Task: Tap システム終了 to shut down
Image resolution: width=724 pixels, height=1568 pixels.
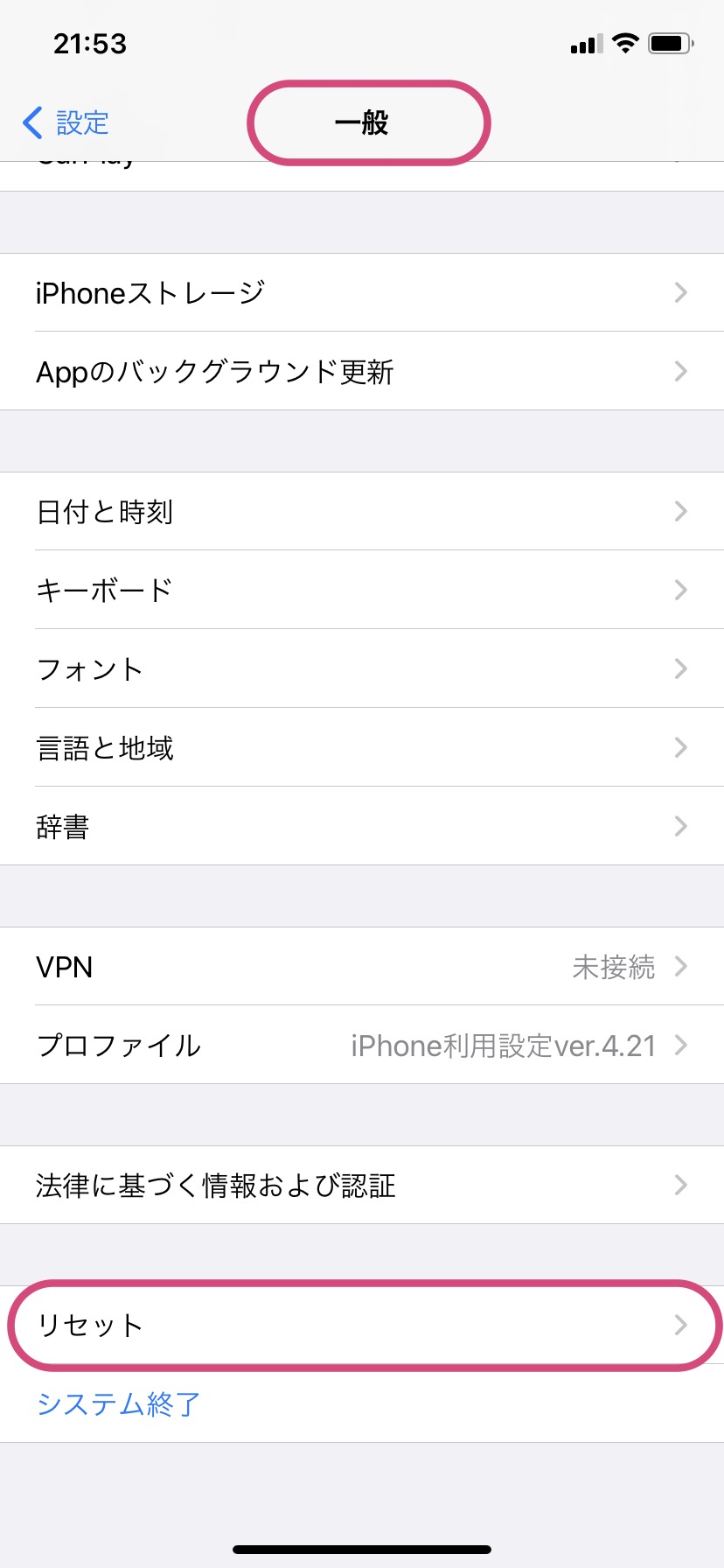Action: (119, 1403)
